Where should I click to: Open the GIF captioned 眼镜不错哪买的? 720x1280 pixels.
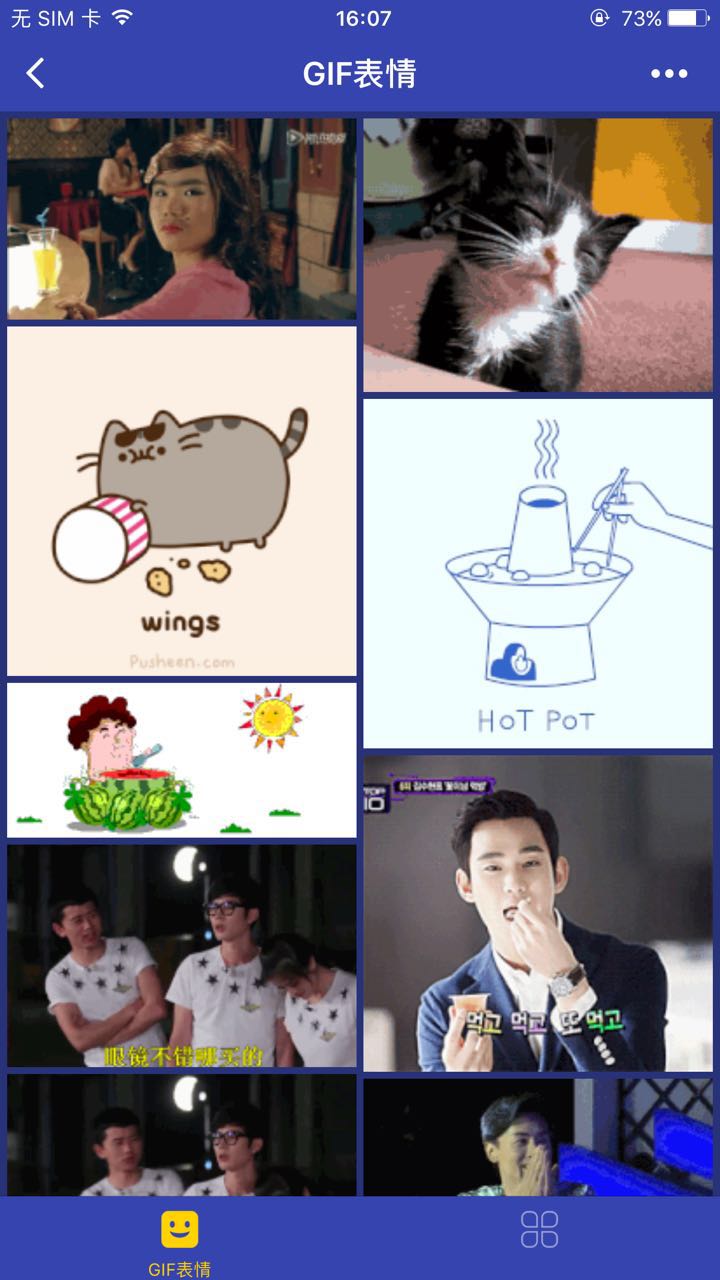pyautogui.click(x=182, y=956)
